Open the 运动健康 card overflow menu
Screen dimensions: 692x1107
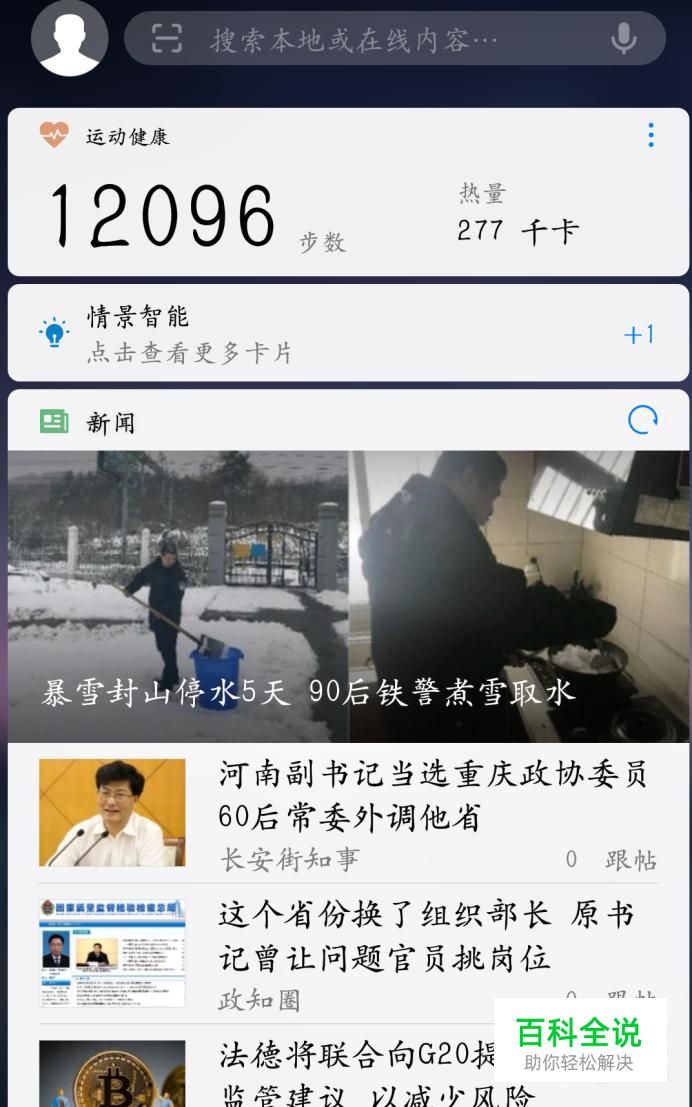651,135
